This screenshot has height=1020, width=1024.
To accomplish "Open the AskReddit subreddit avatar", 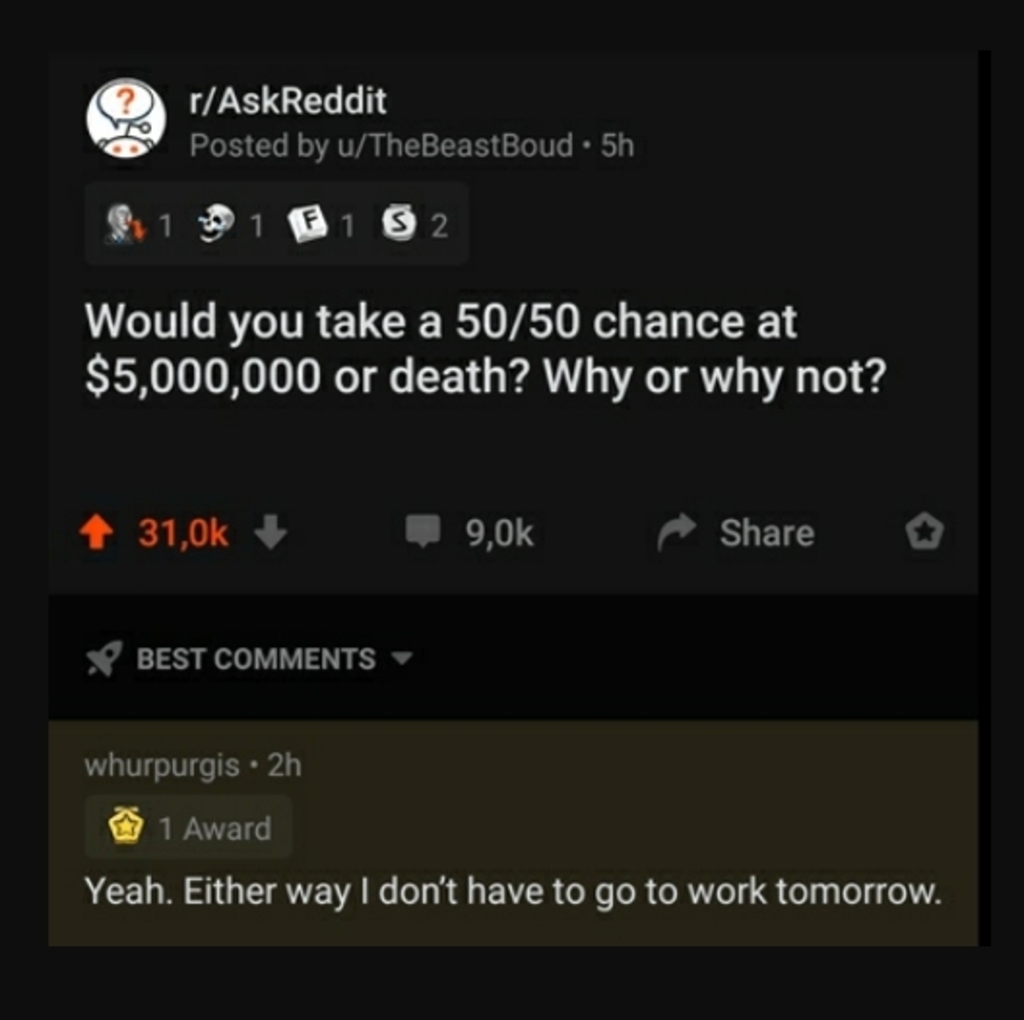I will (125, 118).
